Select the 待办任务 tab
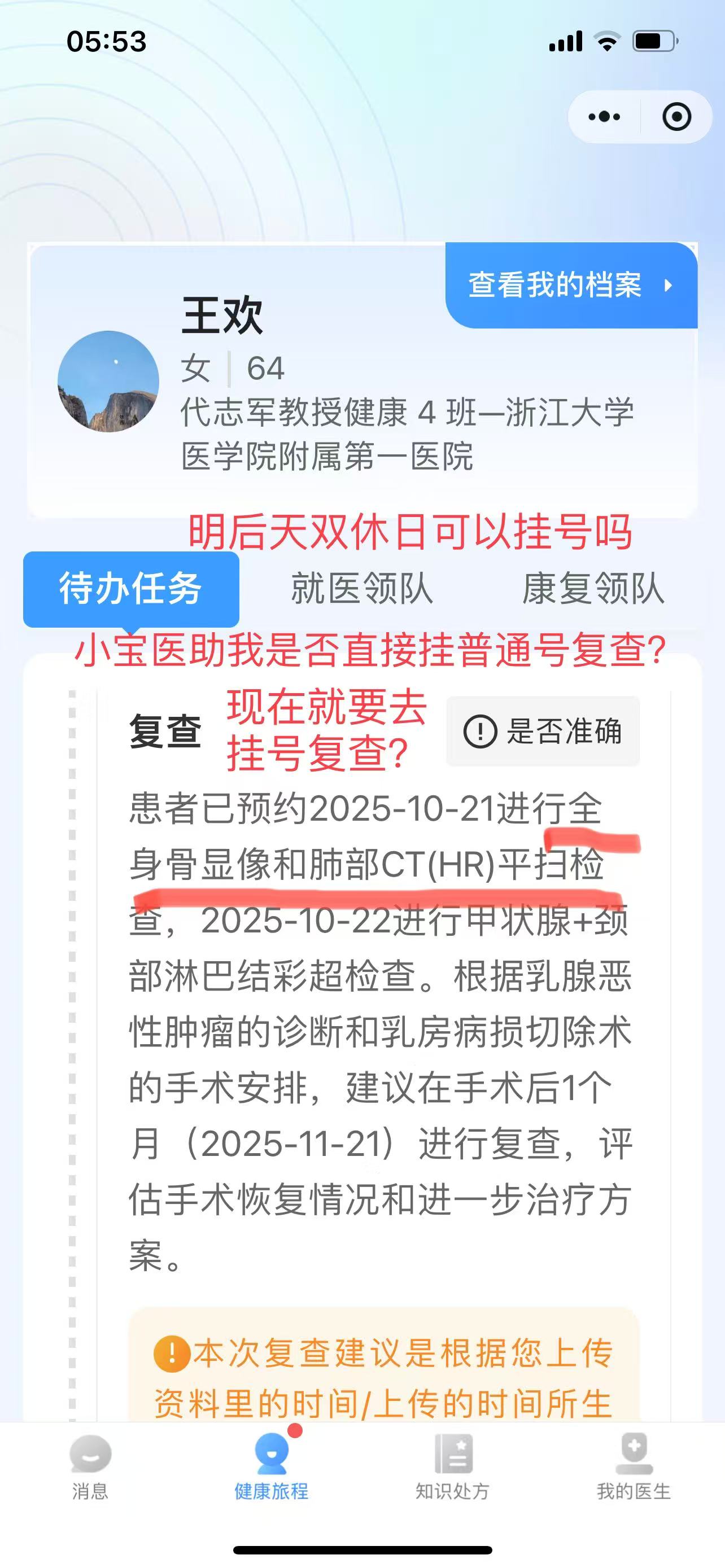This screenshot has height=1568, width=725. pyautogui.click(x=130, y=589)
